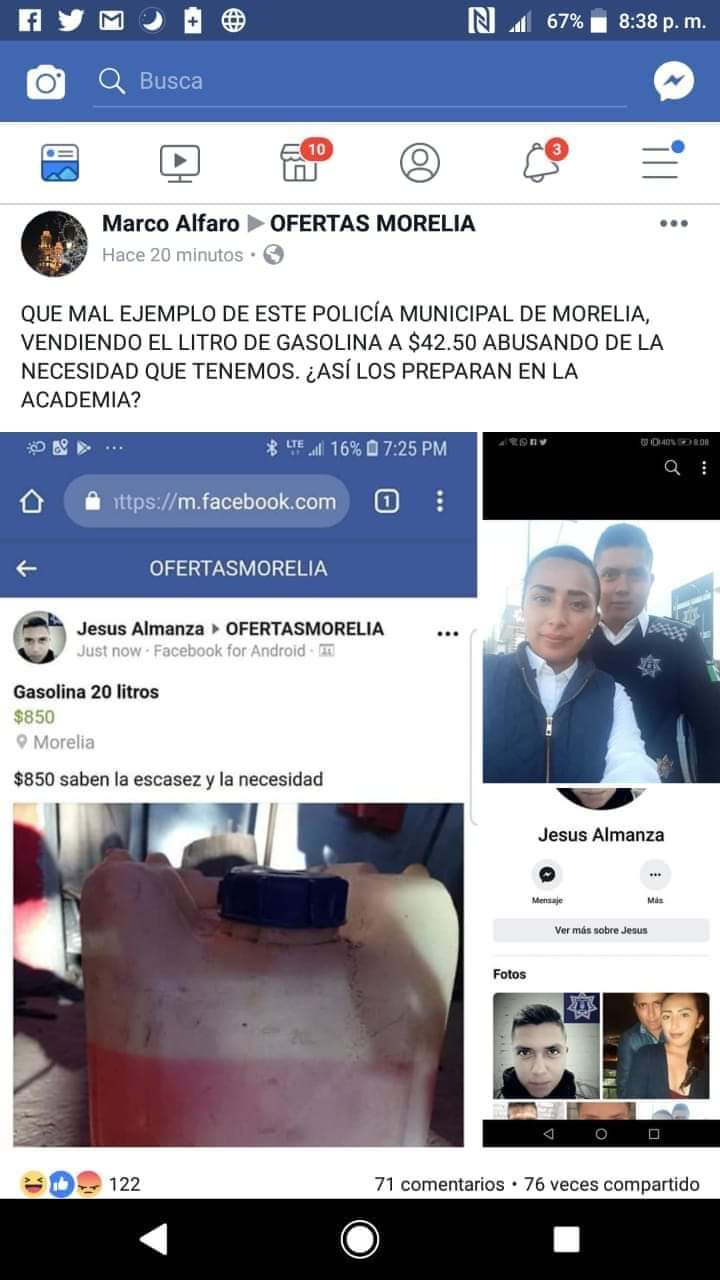Open Marco Alfaro's profile picture
Viewport: 720px width, 1280px height.
click(54, 243)
